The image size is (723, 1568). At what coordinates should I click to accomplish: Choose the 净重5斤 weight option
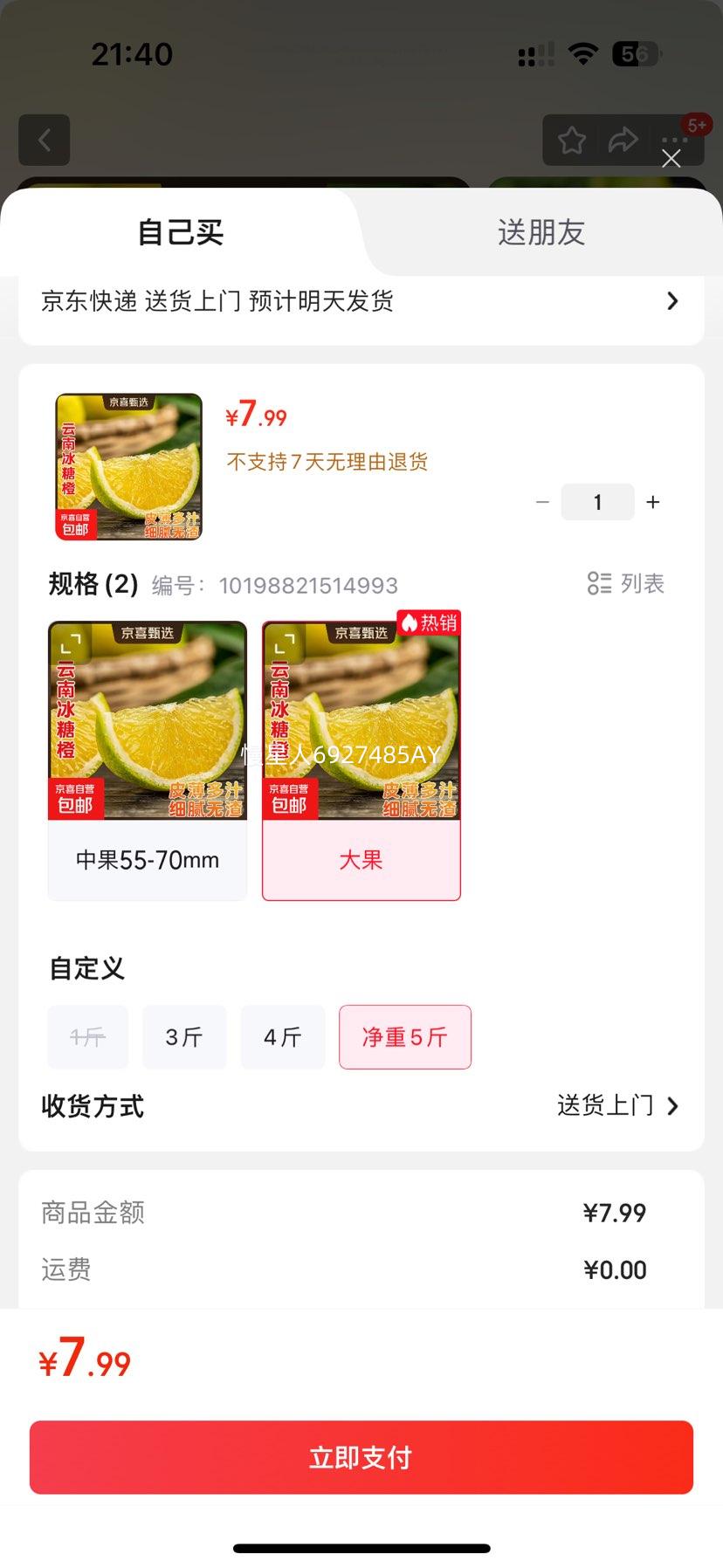click(404, 1037)
